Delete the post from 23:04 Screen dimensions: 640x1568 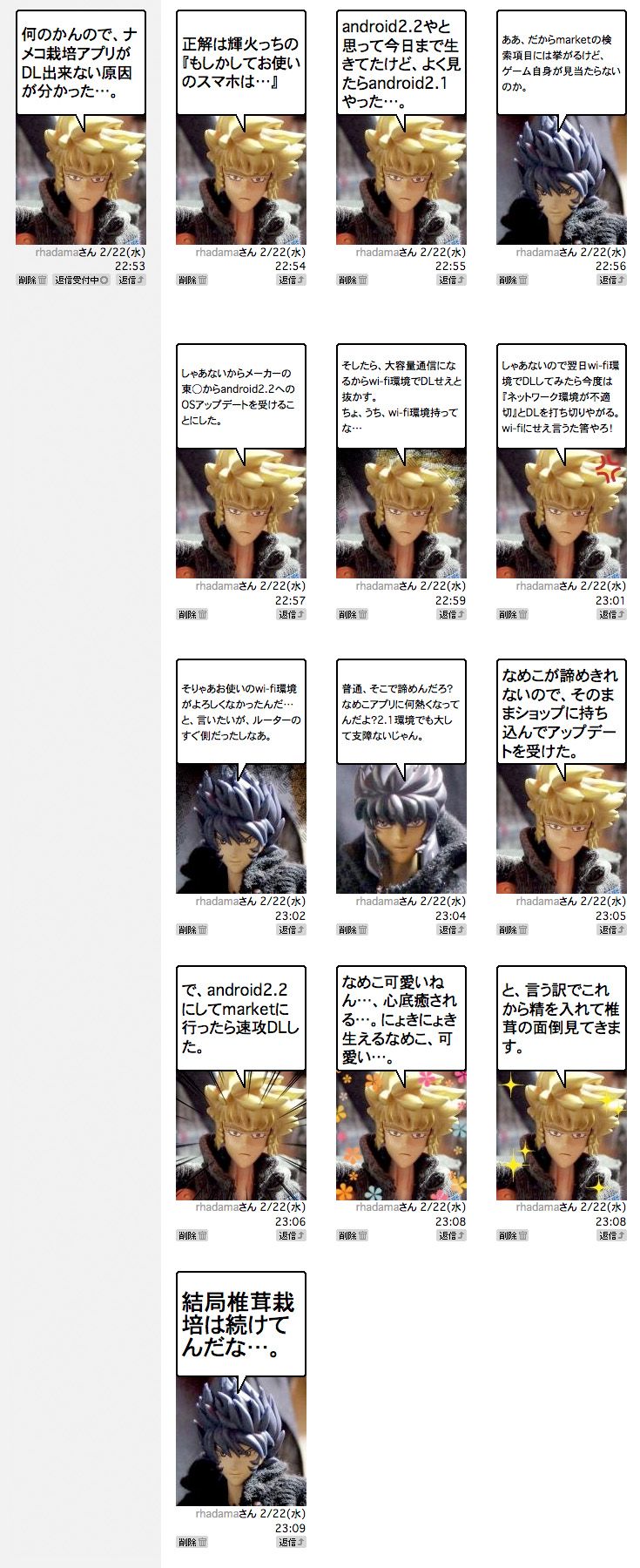coord(352,930)
